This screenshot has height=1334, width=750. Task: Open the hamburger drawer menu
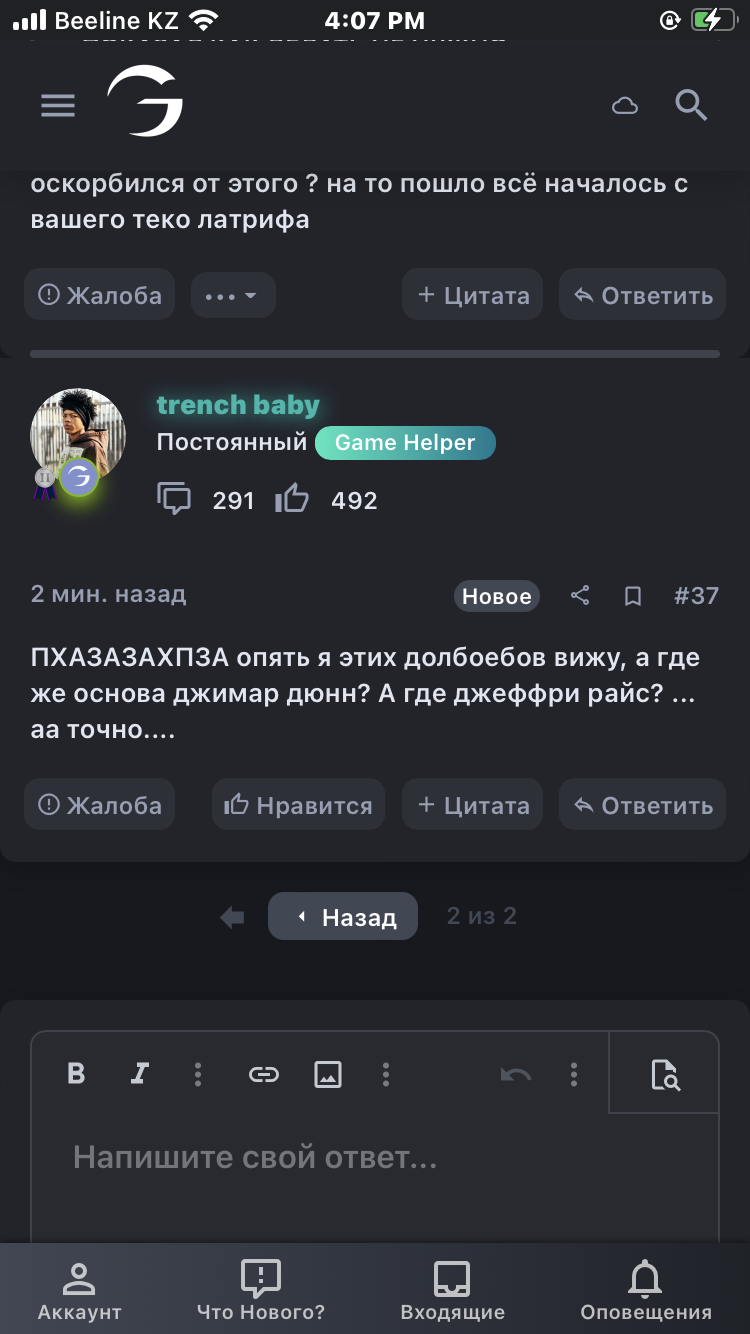pyautogui.click(x=58, y=105)
